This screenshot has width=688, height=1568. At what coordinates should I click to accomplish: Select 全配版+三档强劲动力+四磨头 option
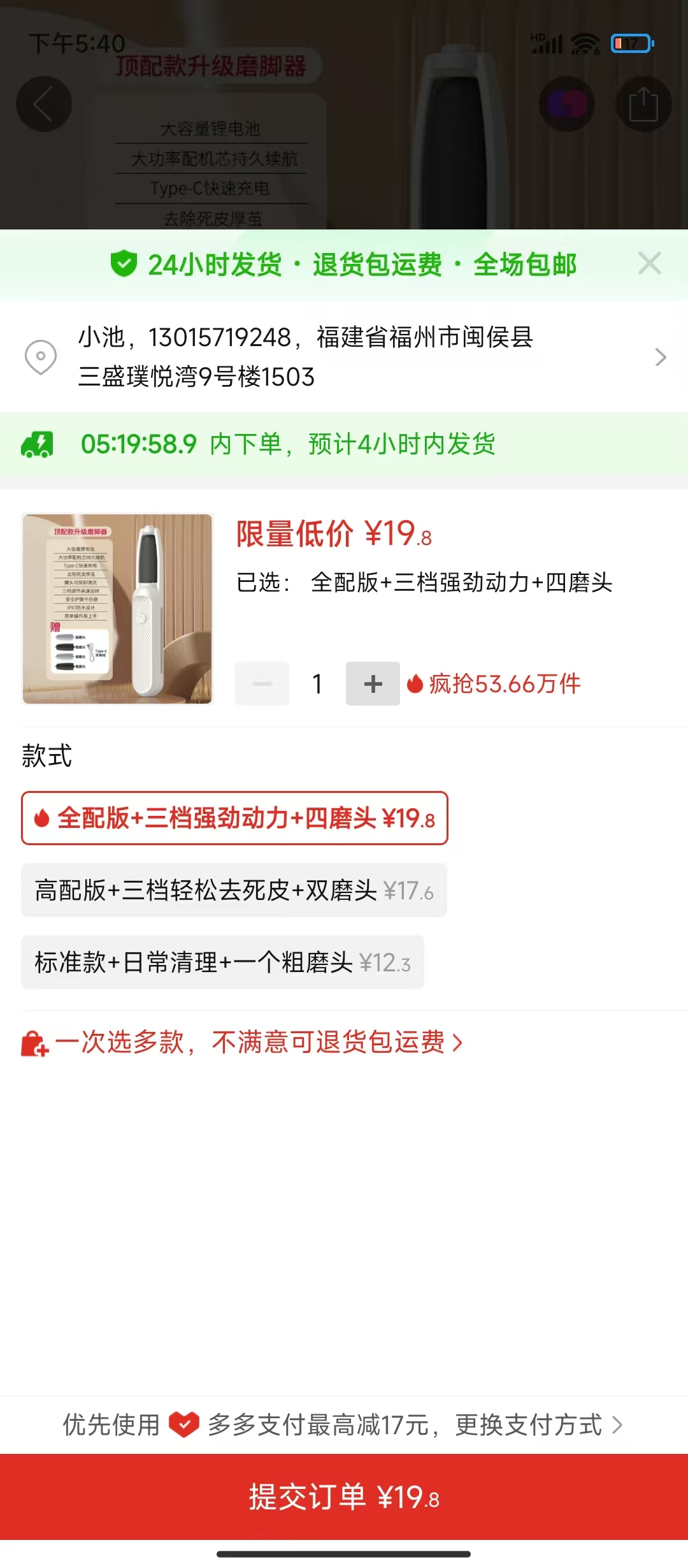point(234,818)
